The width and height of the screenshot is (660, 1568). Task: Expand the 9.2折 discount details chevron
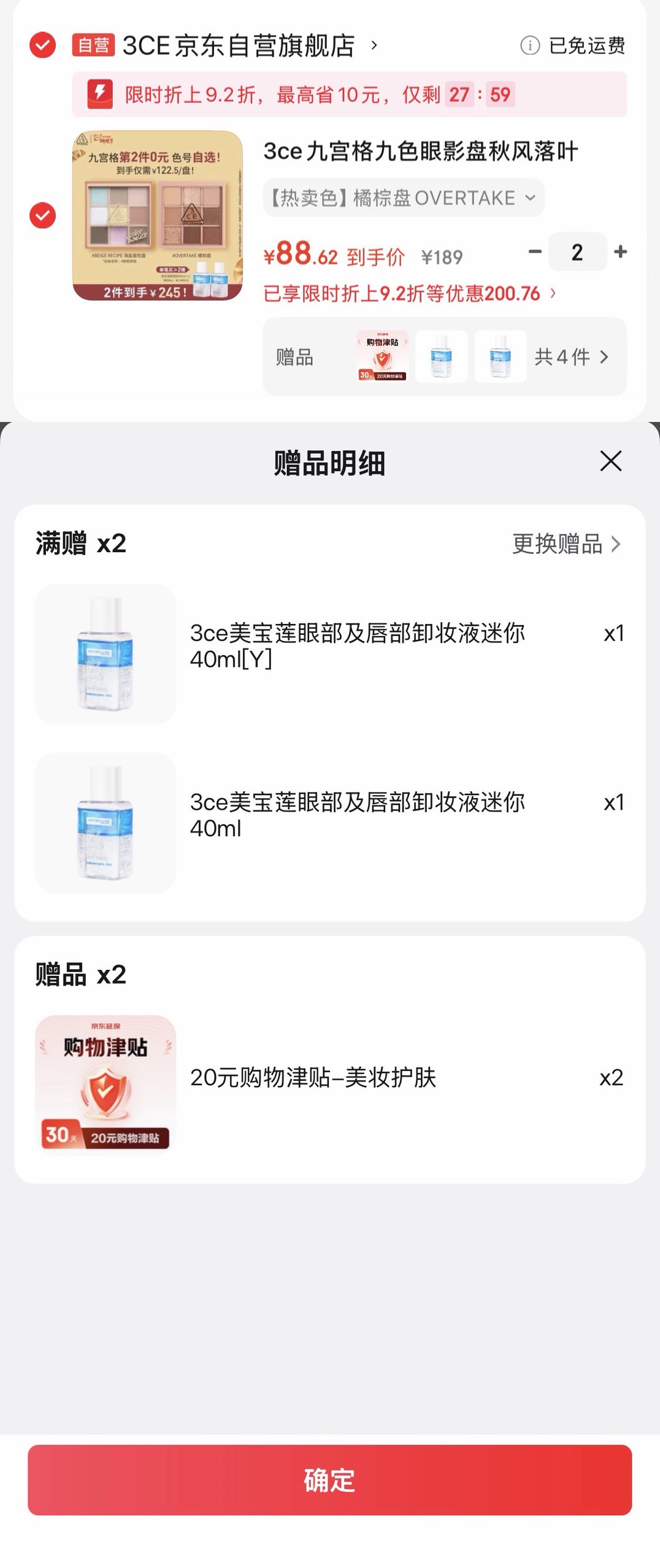pos(553,294)
